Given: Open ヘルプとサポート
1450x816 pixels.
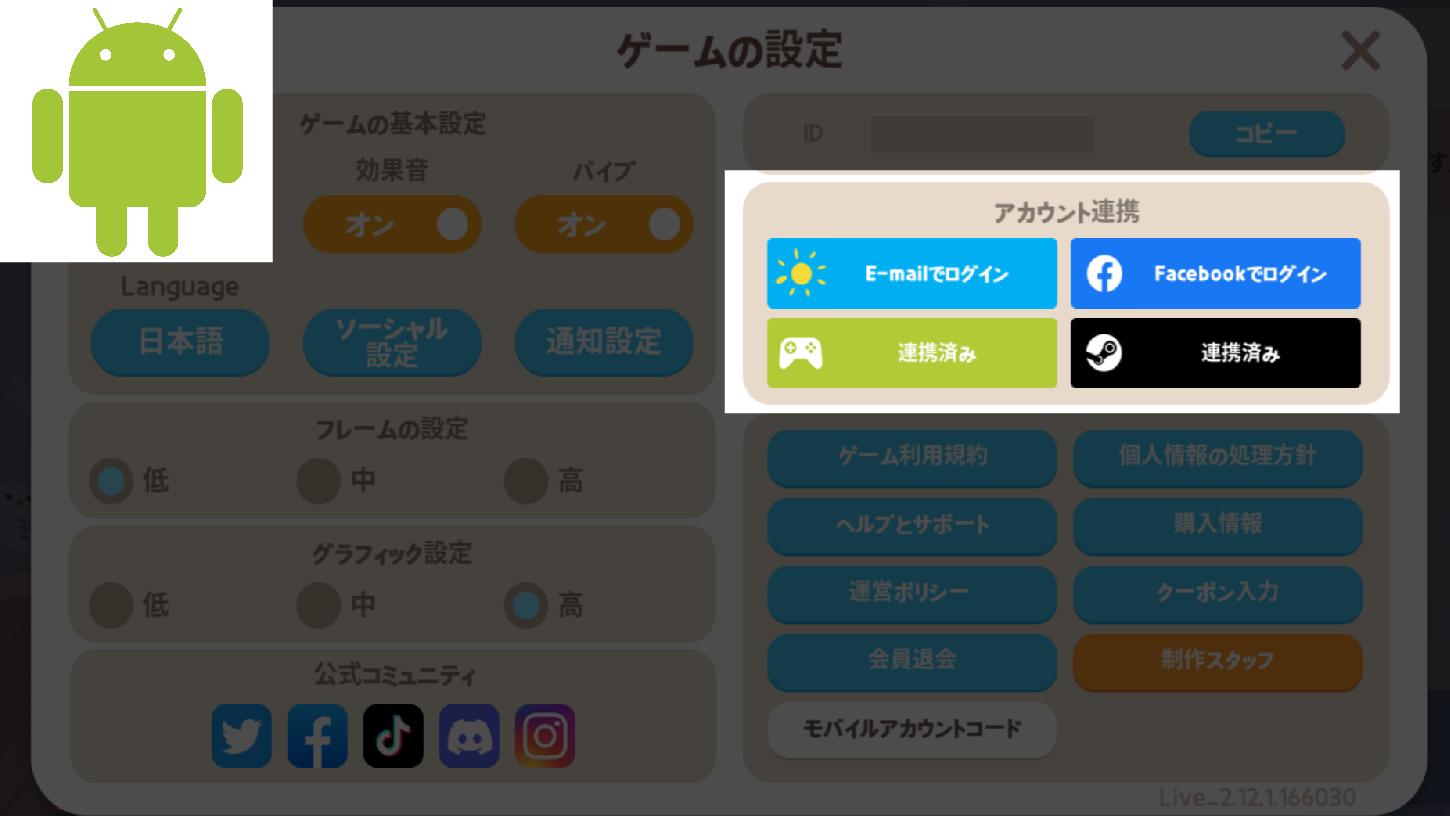Looking at the screenshot, I should tap(911, 525).
